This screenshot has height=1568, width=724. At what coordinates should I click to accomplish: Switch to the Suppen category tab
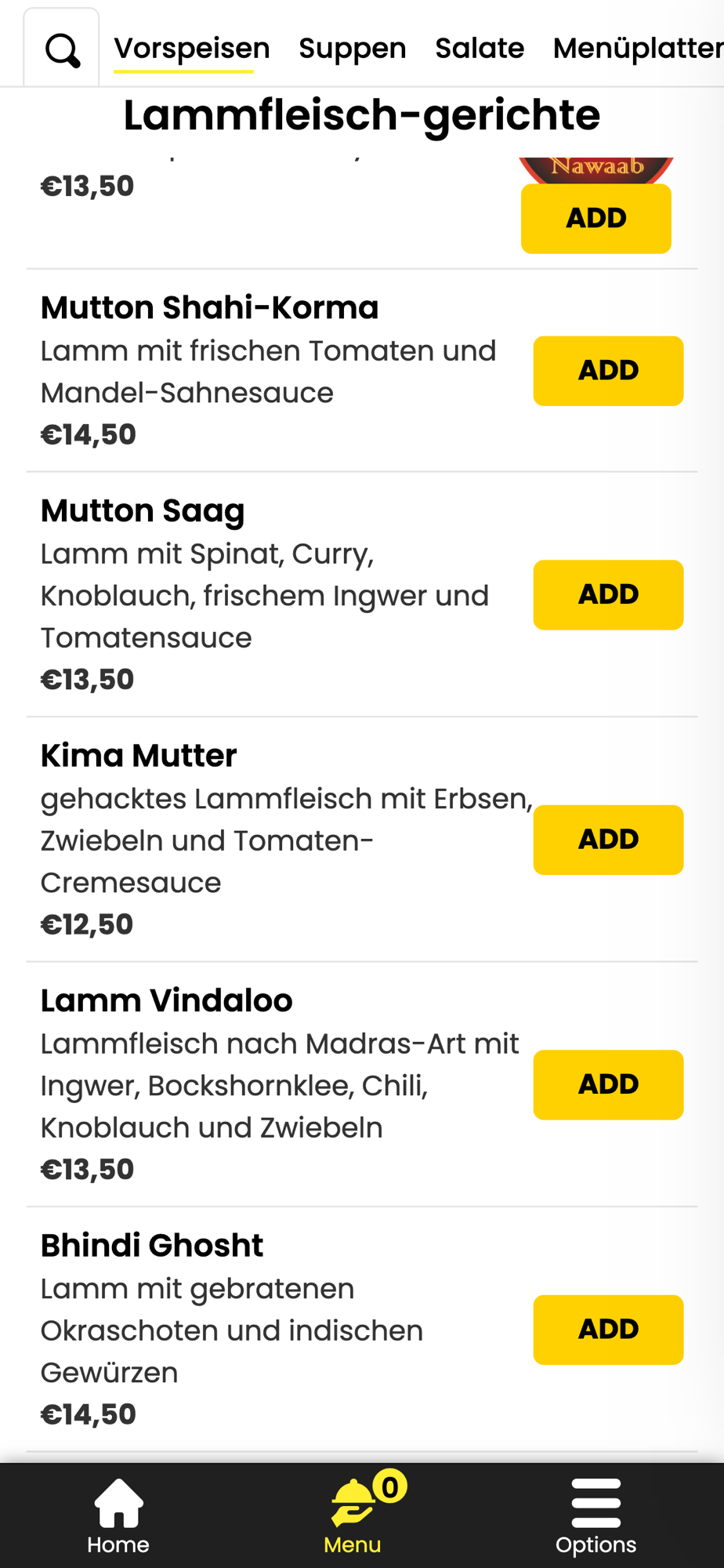coord(353,49)
